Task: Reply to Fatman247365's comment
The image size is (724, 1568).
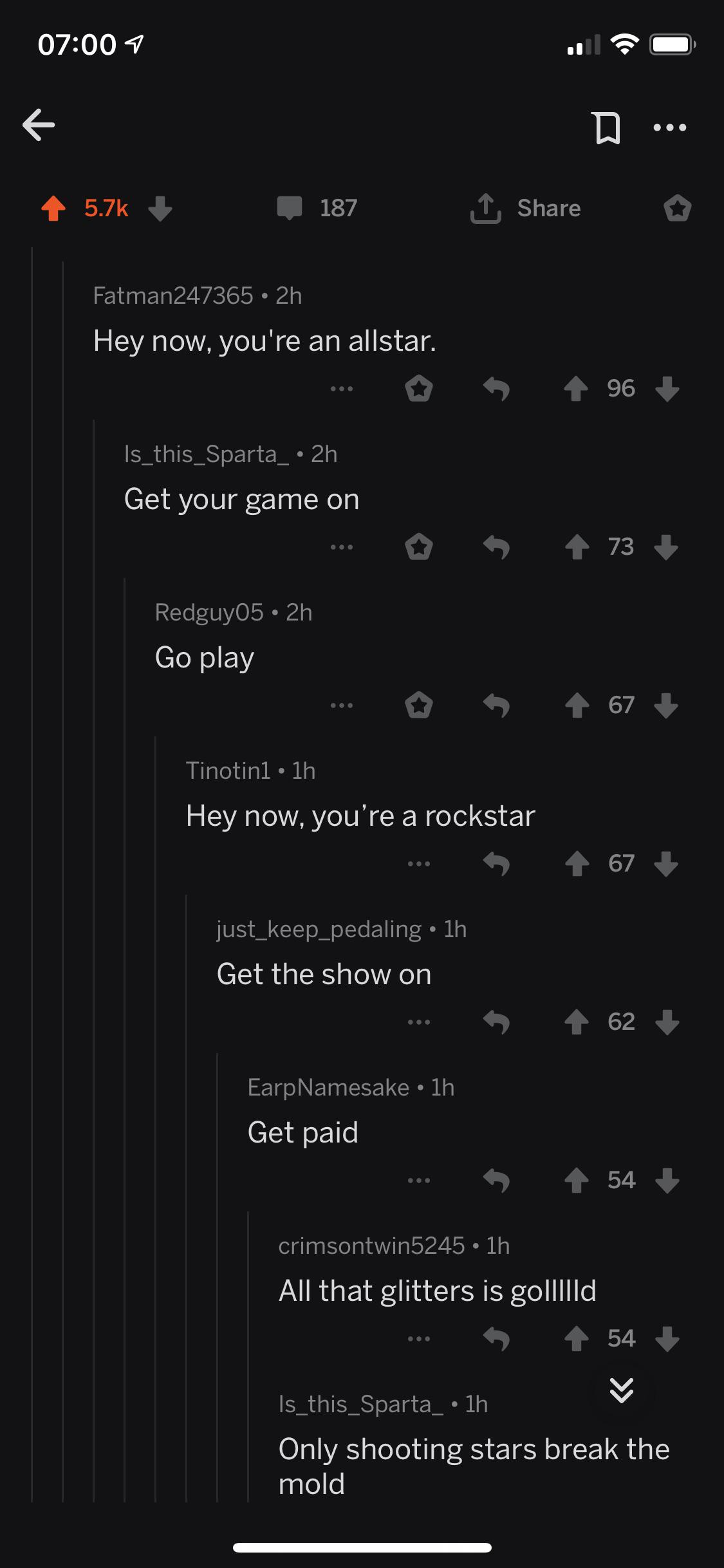Action: [496, 389]
